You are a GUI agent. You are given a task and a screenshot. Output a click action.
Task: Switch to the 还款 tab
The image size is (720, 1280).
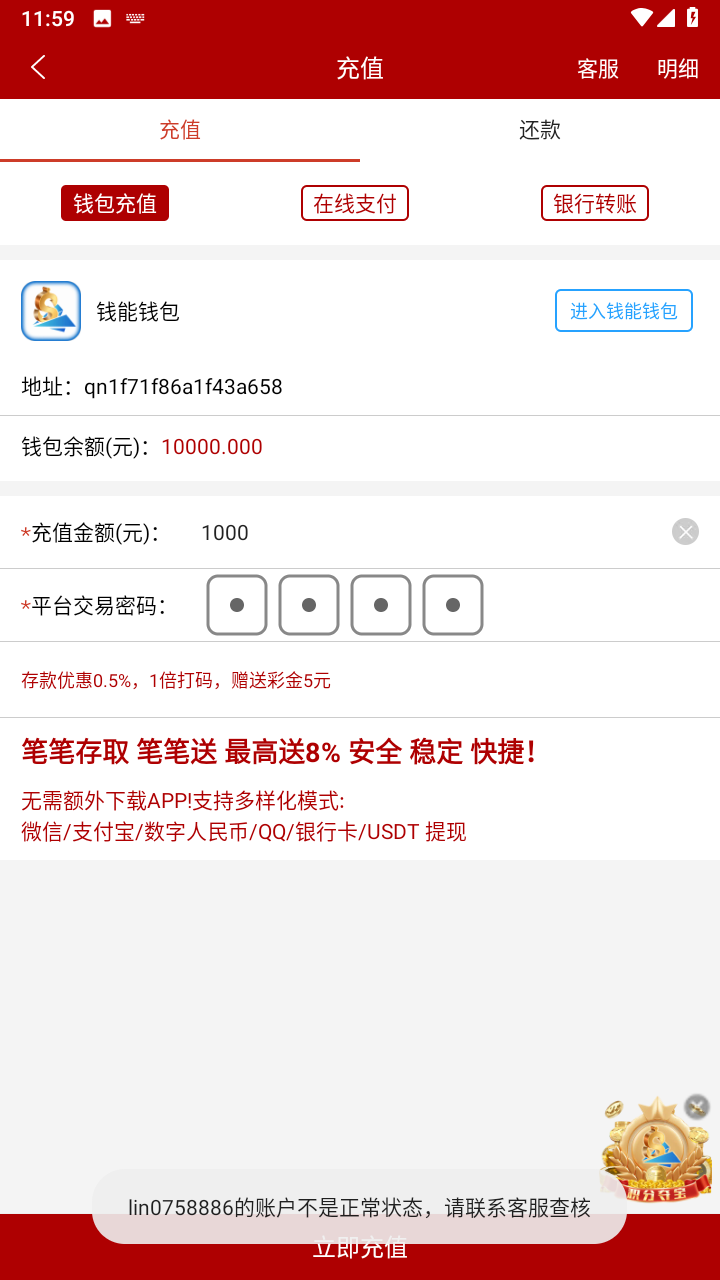click(540, 130)
